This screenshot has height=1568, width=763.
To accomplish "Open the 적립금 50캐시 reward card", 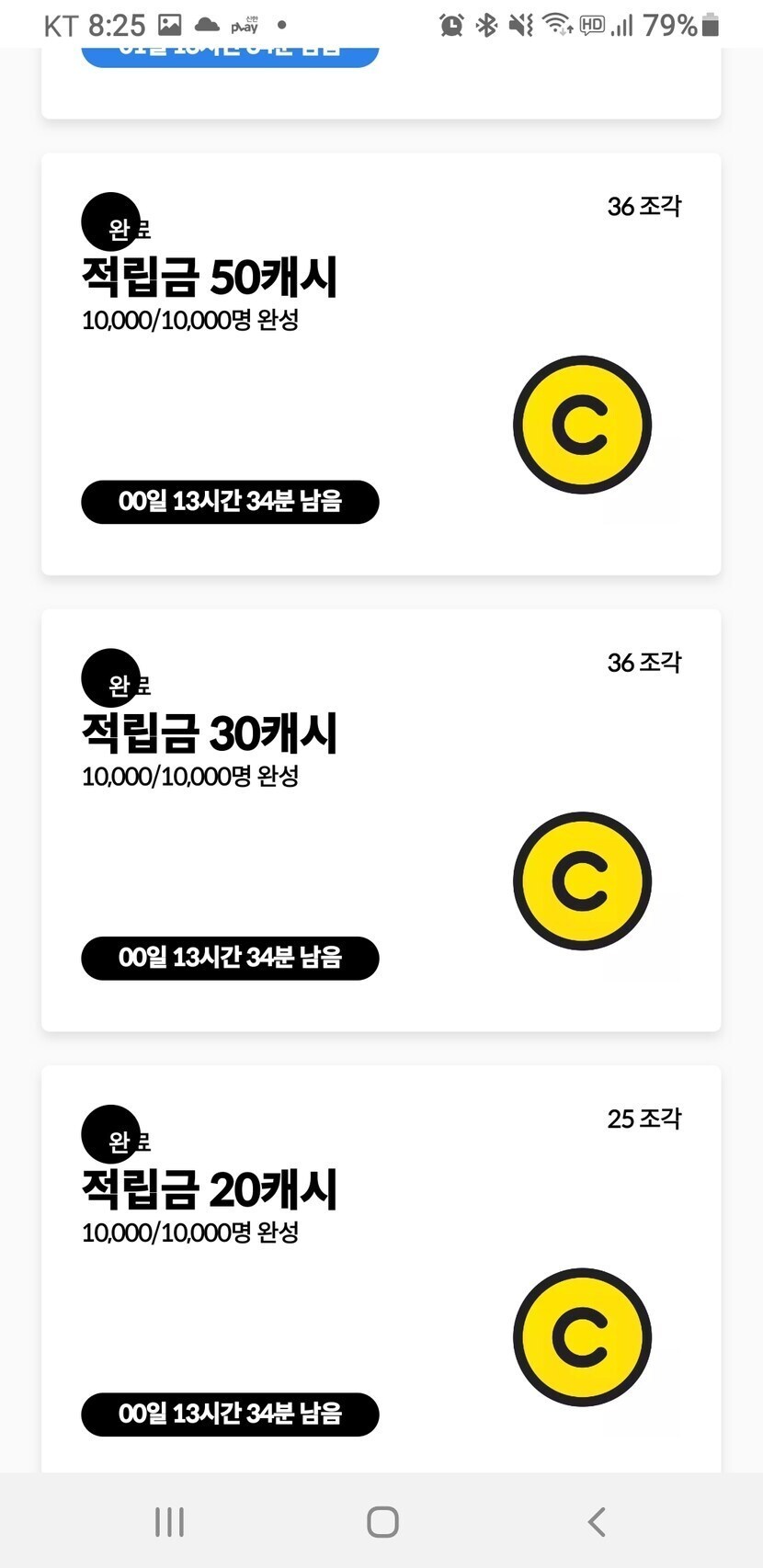I will (x=381, y=364).
